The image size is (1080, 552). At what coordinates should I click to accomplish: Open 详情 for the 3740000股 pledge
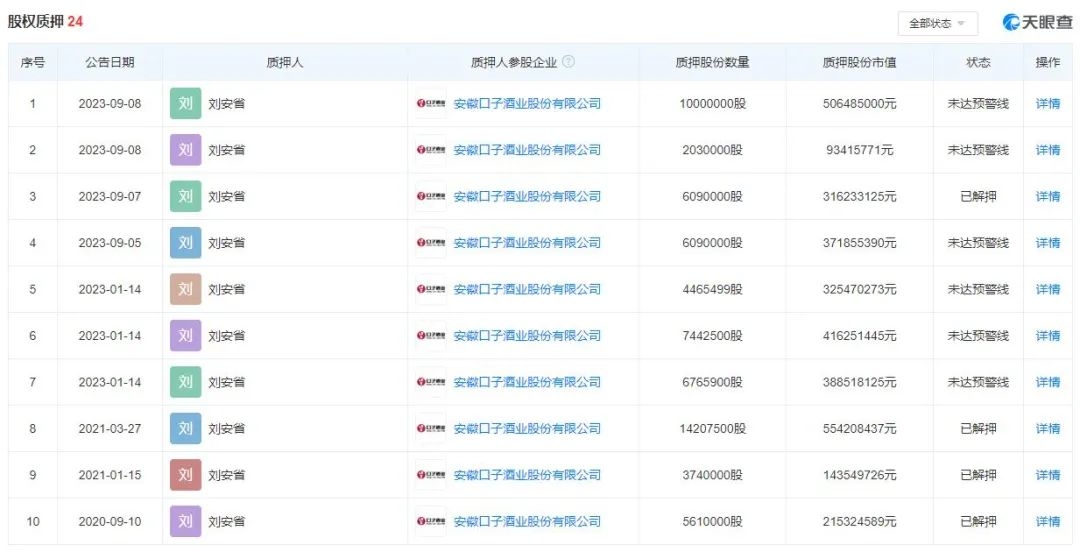(1047, 475)
